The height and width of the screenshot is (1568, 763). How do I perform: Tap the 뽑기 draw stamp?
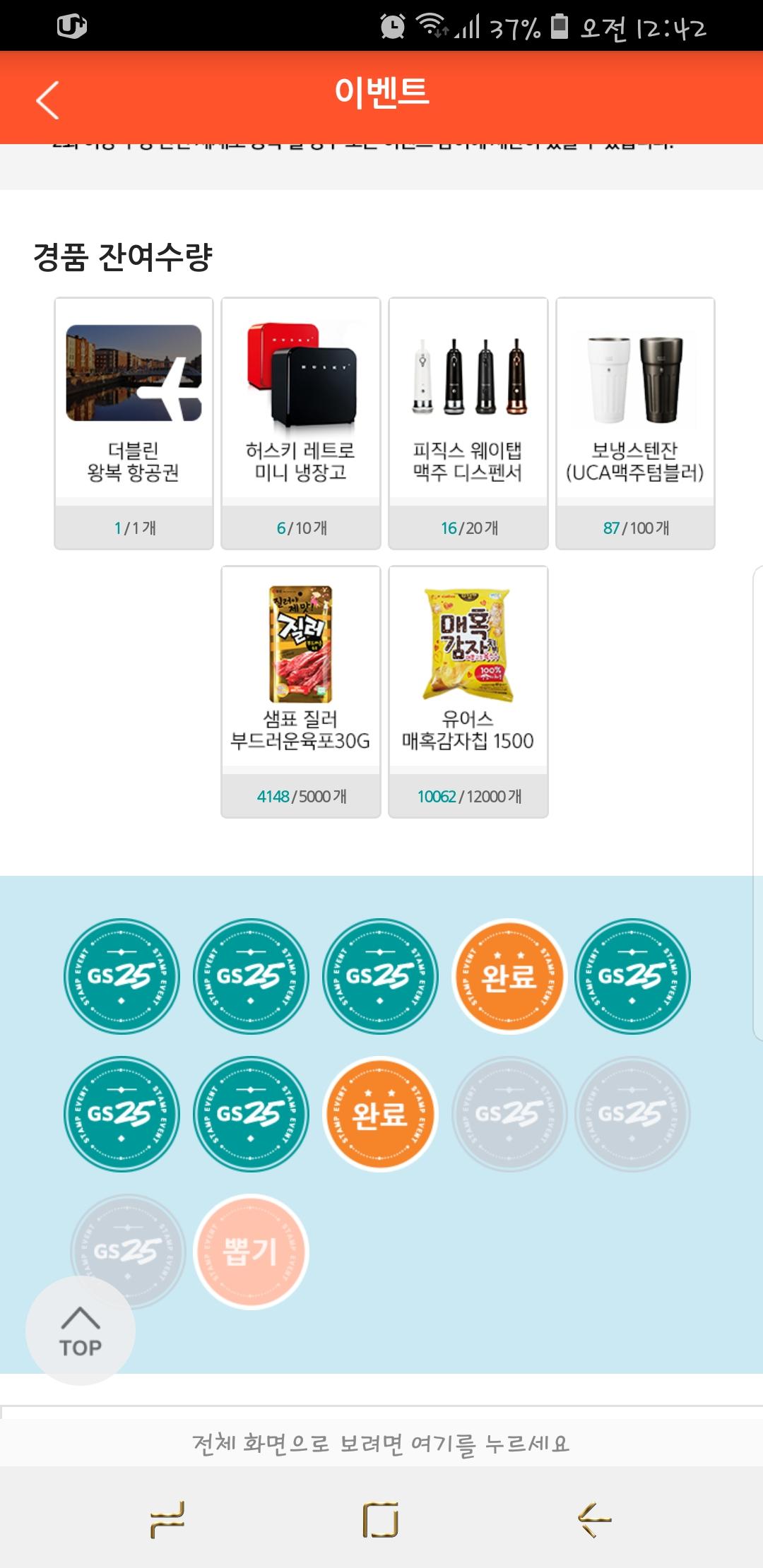tap(251, 1252)
